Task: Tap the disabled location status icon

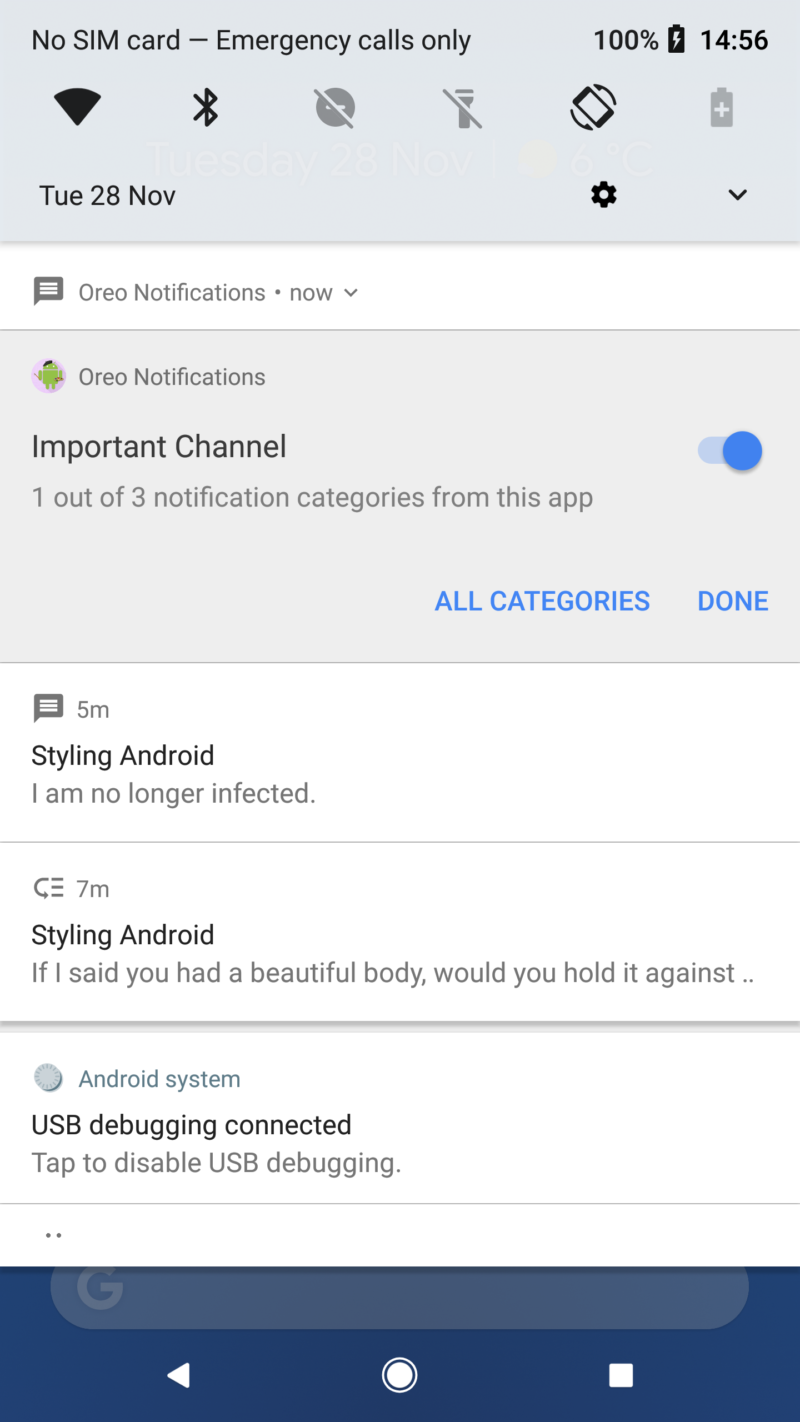Action: coord(335,107)
